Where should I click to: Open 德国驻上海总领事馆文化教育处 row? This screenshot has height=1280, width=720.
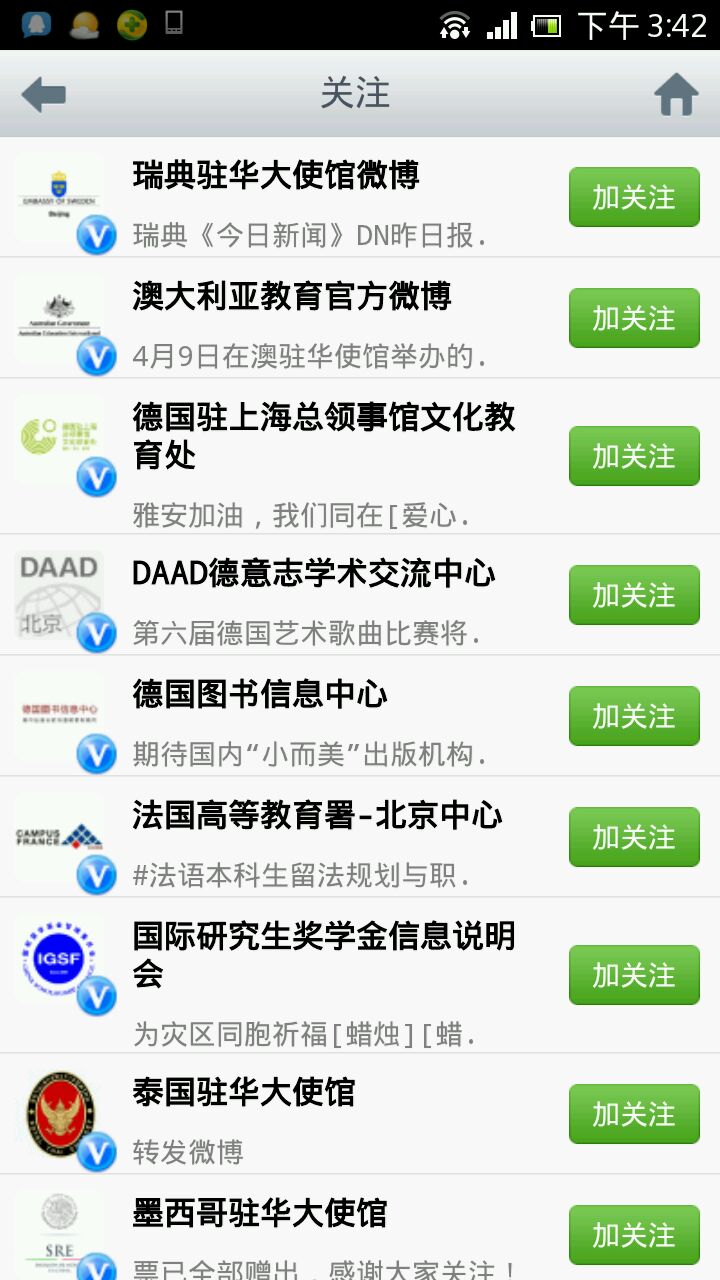(x=300, y=457)
